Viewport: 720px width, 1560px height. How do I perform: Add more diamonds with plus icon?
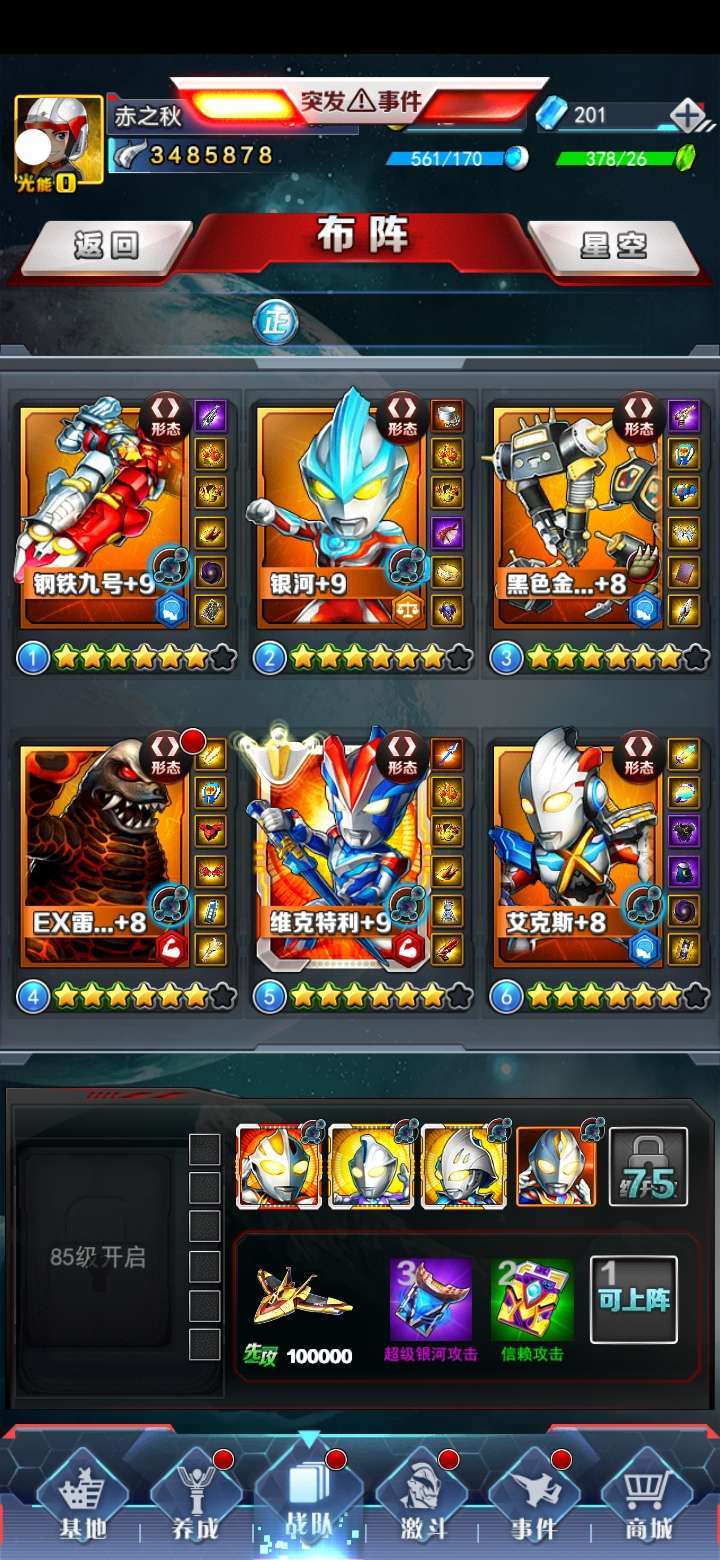point(687,116)
